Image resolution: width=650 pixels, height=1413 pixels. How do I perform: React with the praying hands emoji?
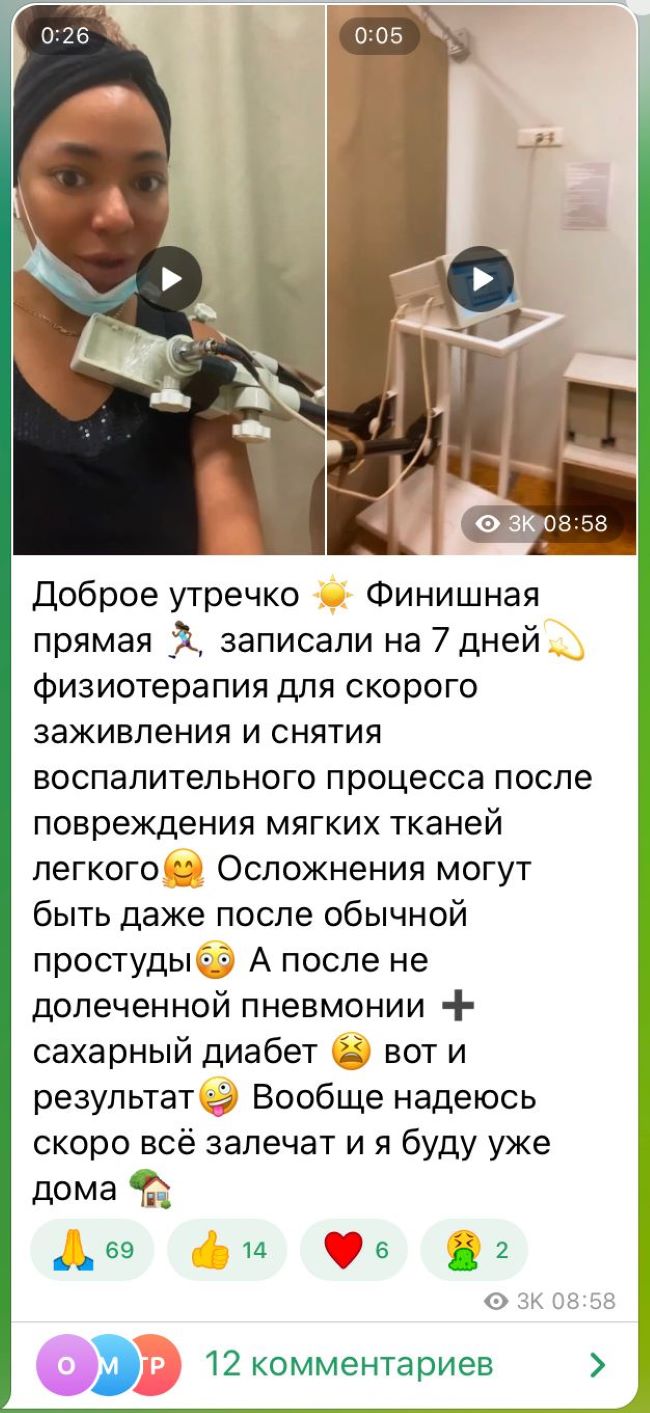coord(93,1249)
